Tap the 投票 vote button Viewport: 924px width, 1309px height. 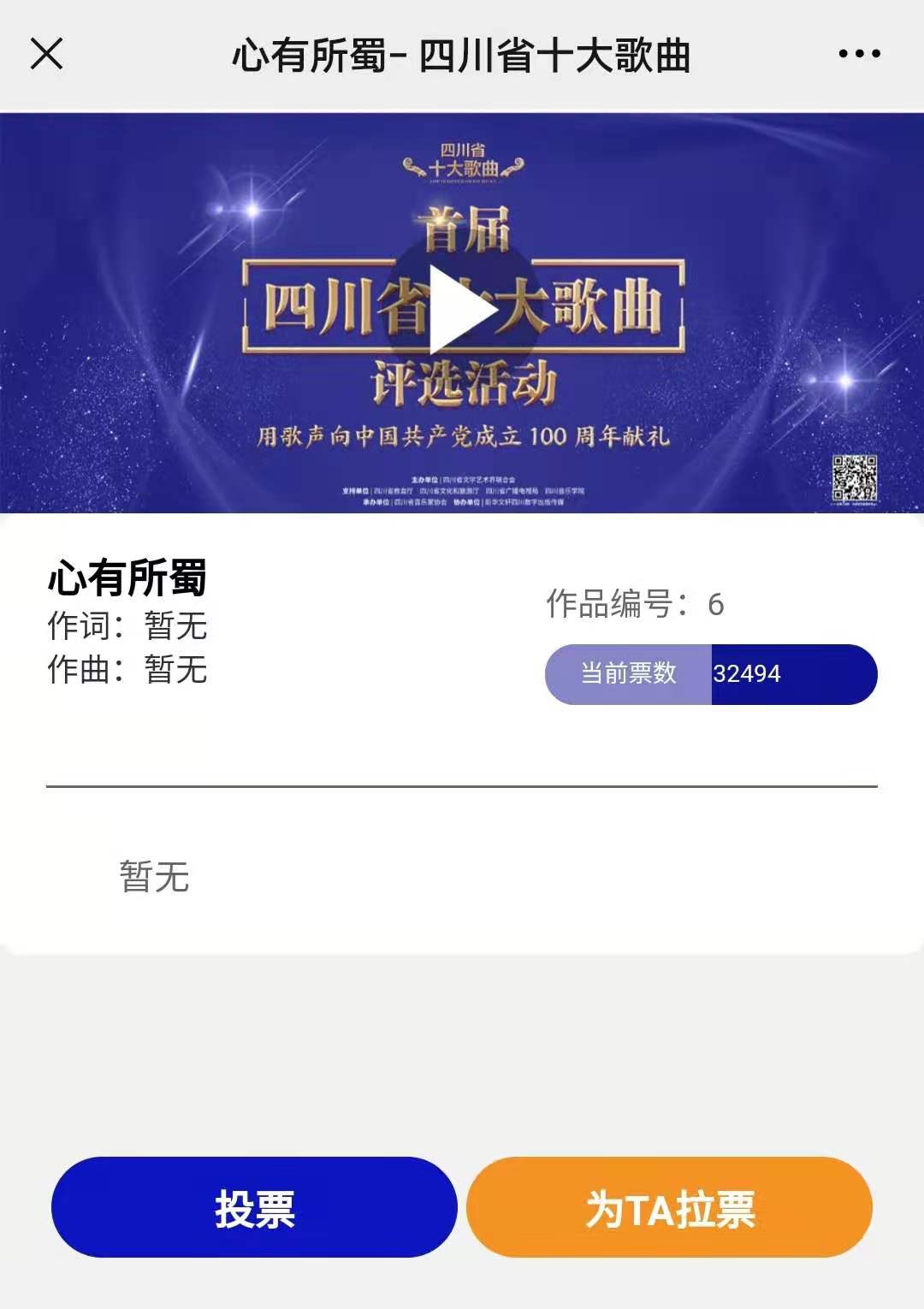[254, 1208]
